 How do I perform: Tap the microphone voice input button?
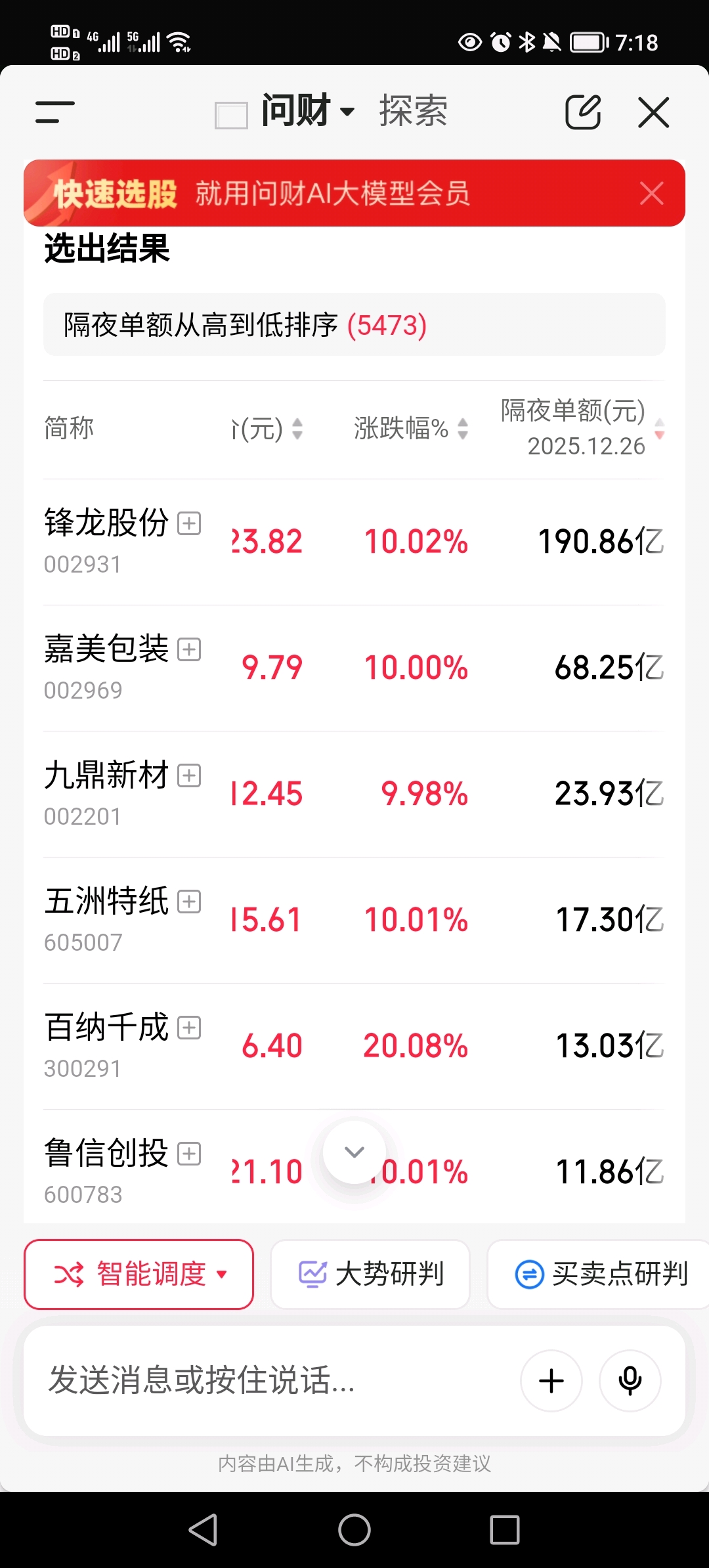click(x=630, y=1381)
